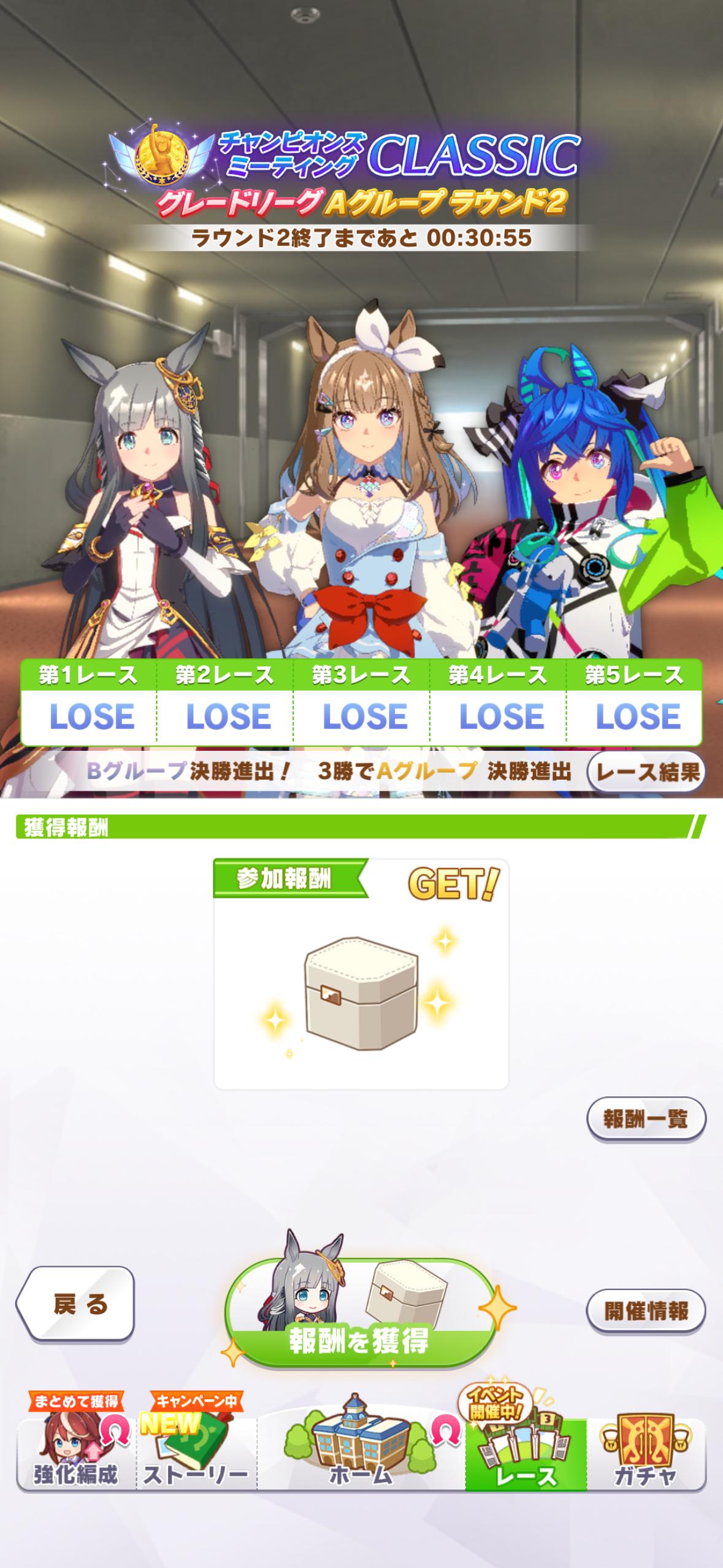723x1568 pixels.
Task: View the 報酬一覧 reward list
Action: [x=646, y=1118]
